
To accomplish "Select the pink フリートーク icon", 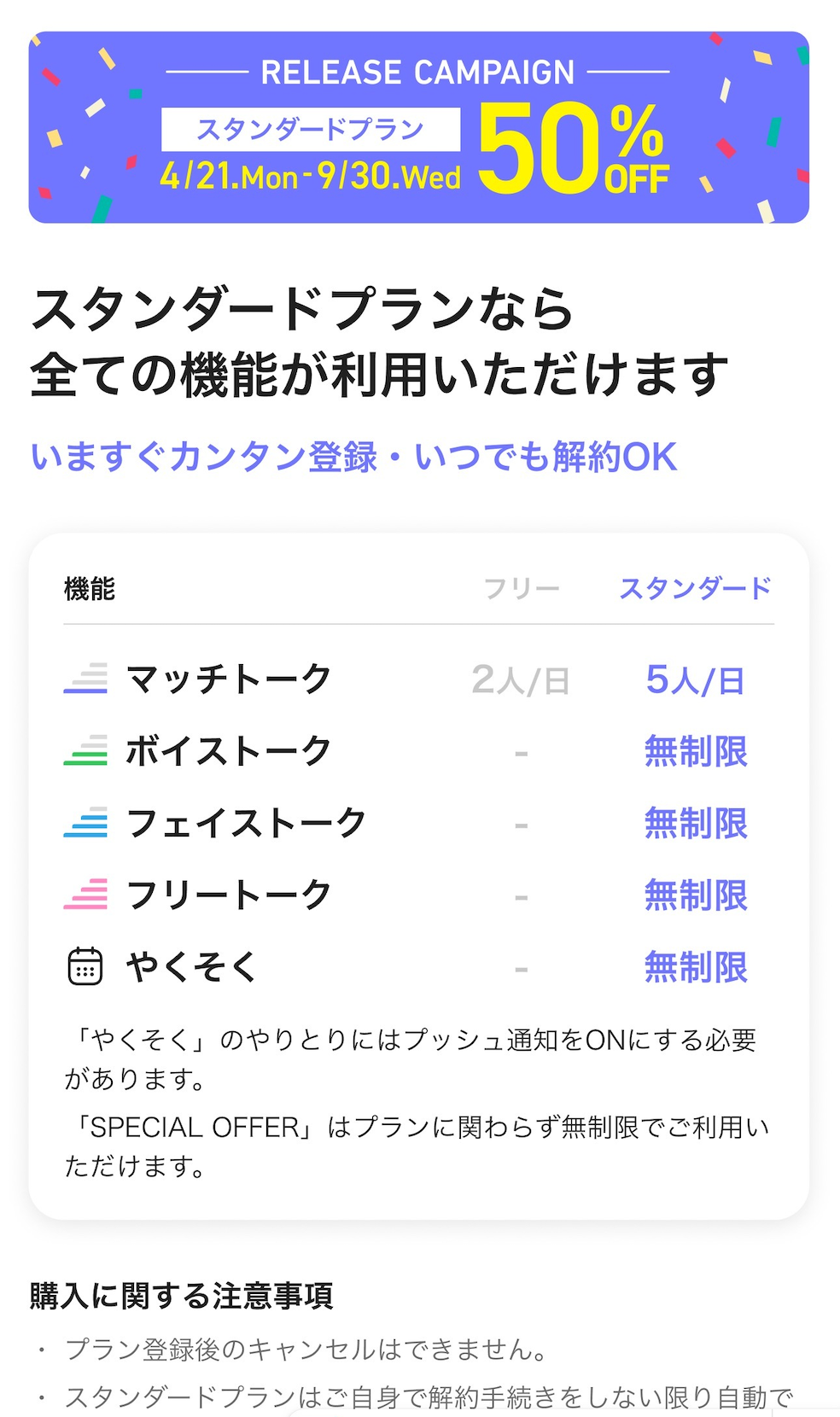I will (x=85, y=895).
